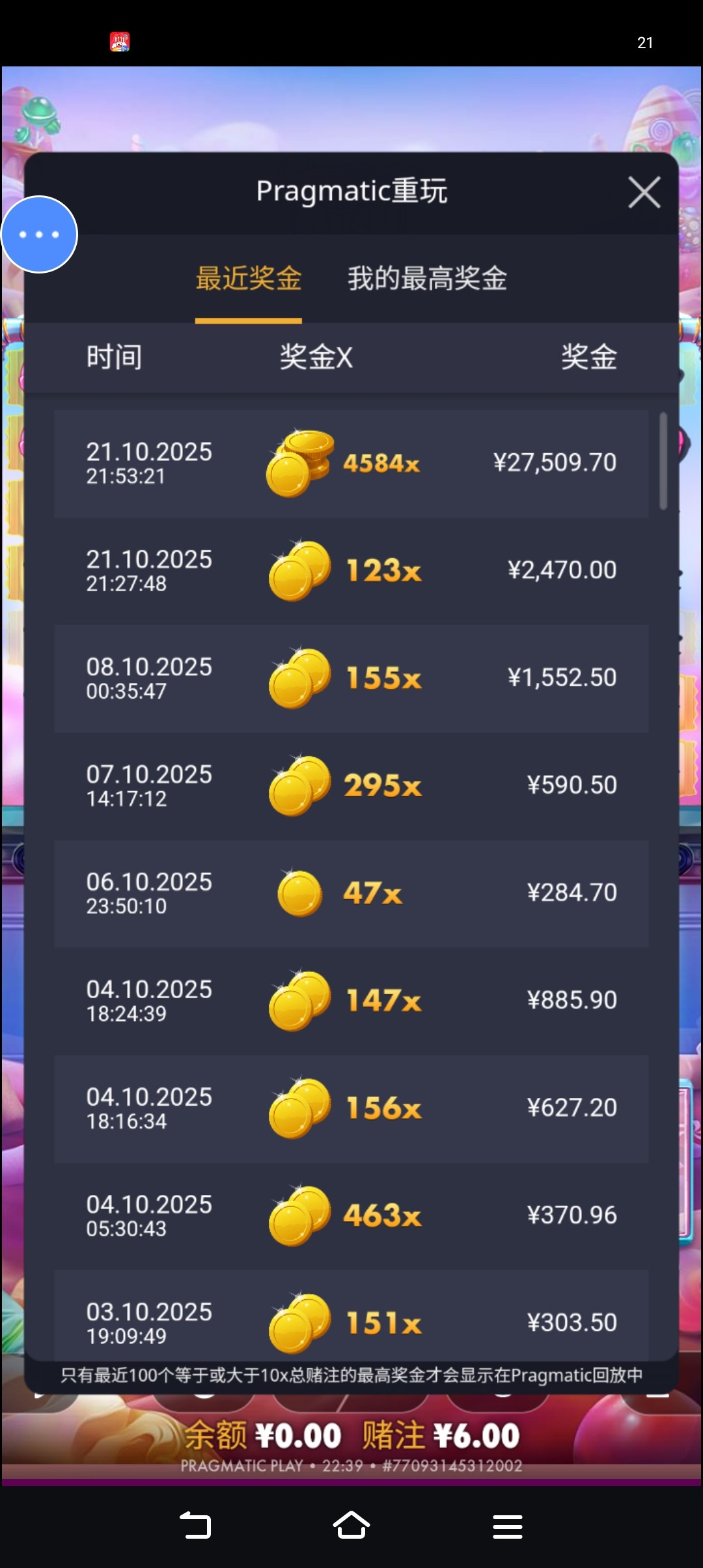Open the 463x win of ¥370.96
The width and height of the screenshot is (703, 1568).
point(351,1216)
